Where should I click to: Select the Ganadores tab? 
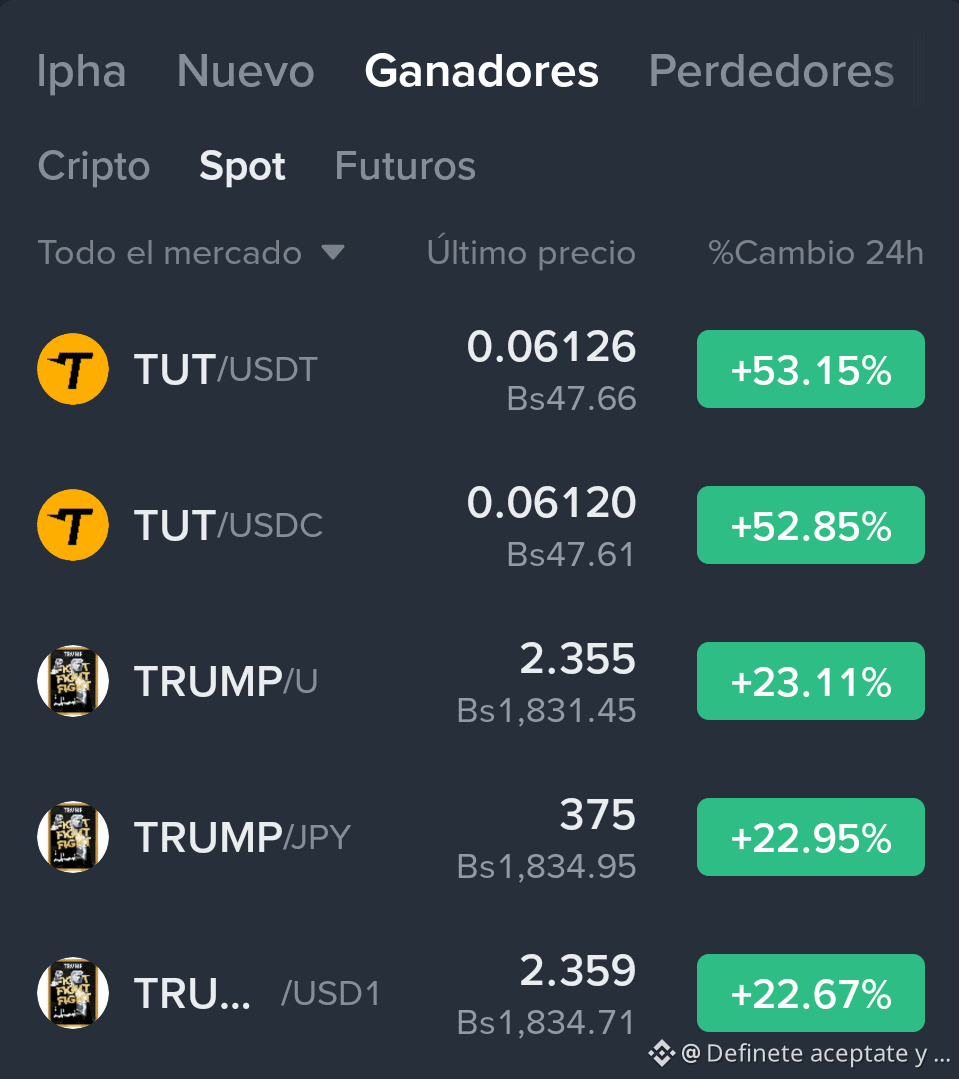pos(482,71)
